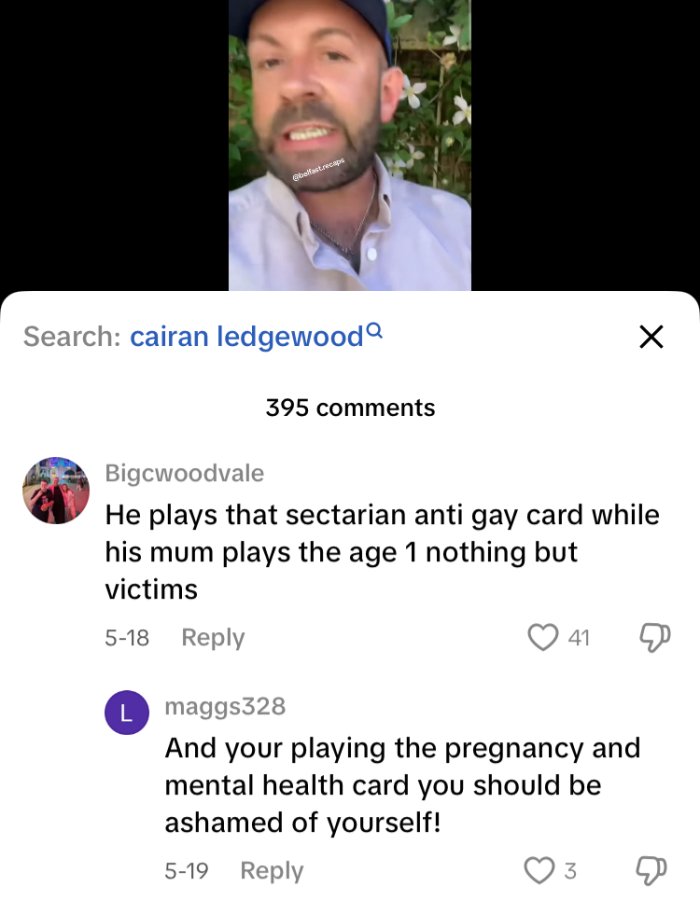Open maggs328's avatar

pos(127,712)
